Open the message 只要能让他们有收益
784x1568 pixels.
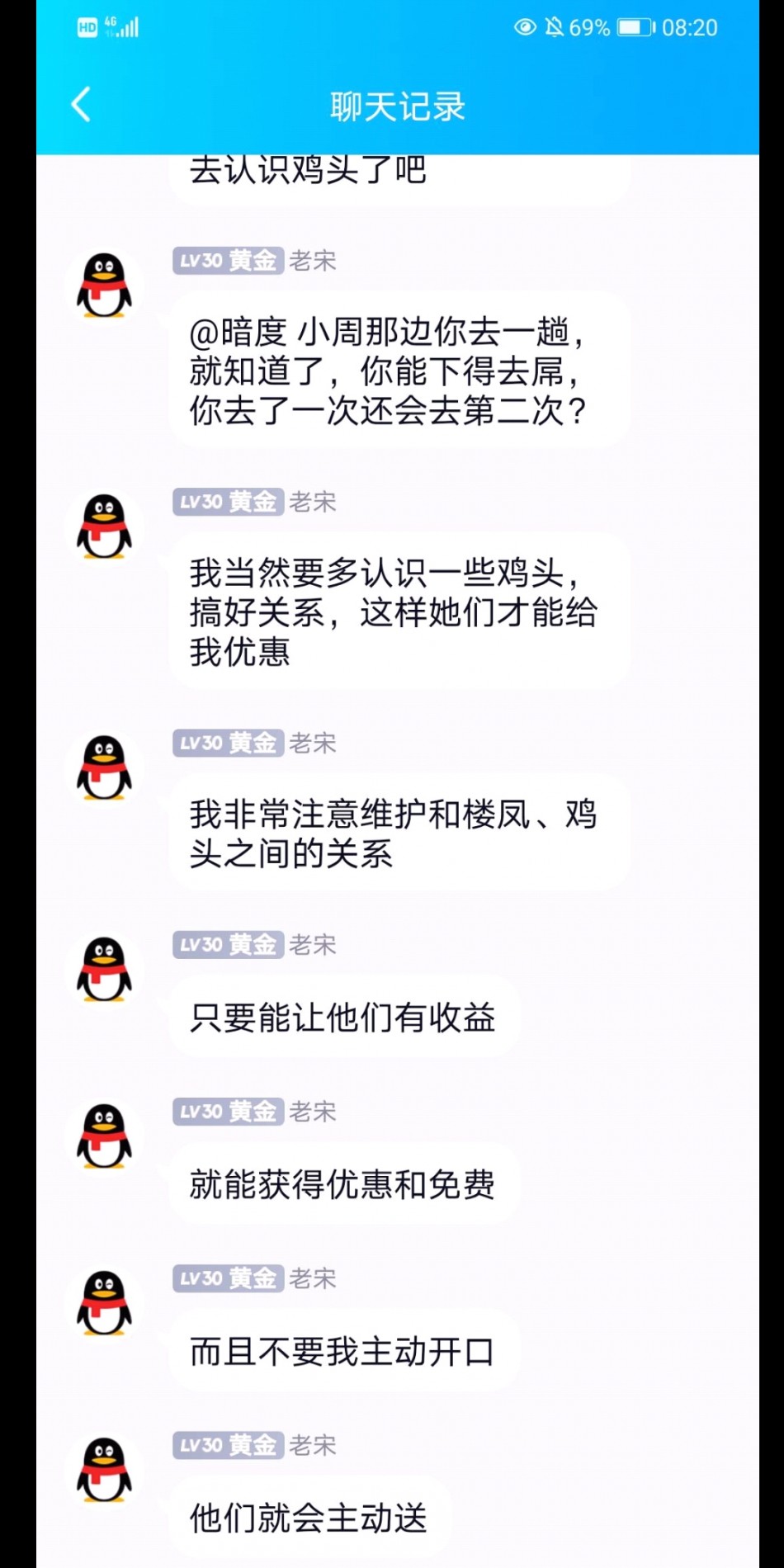point(342,1018)
